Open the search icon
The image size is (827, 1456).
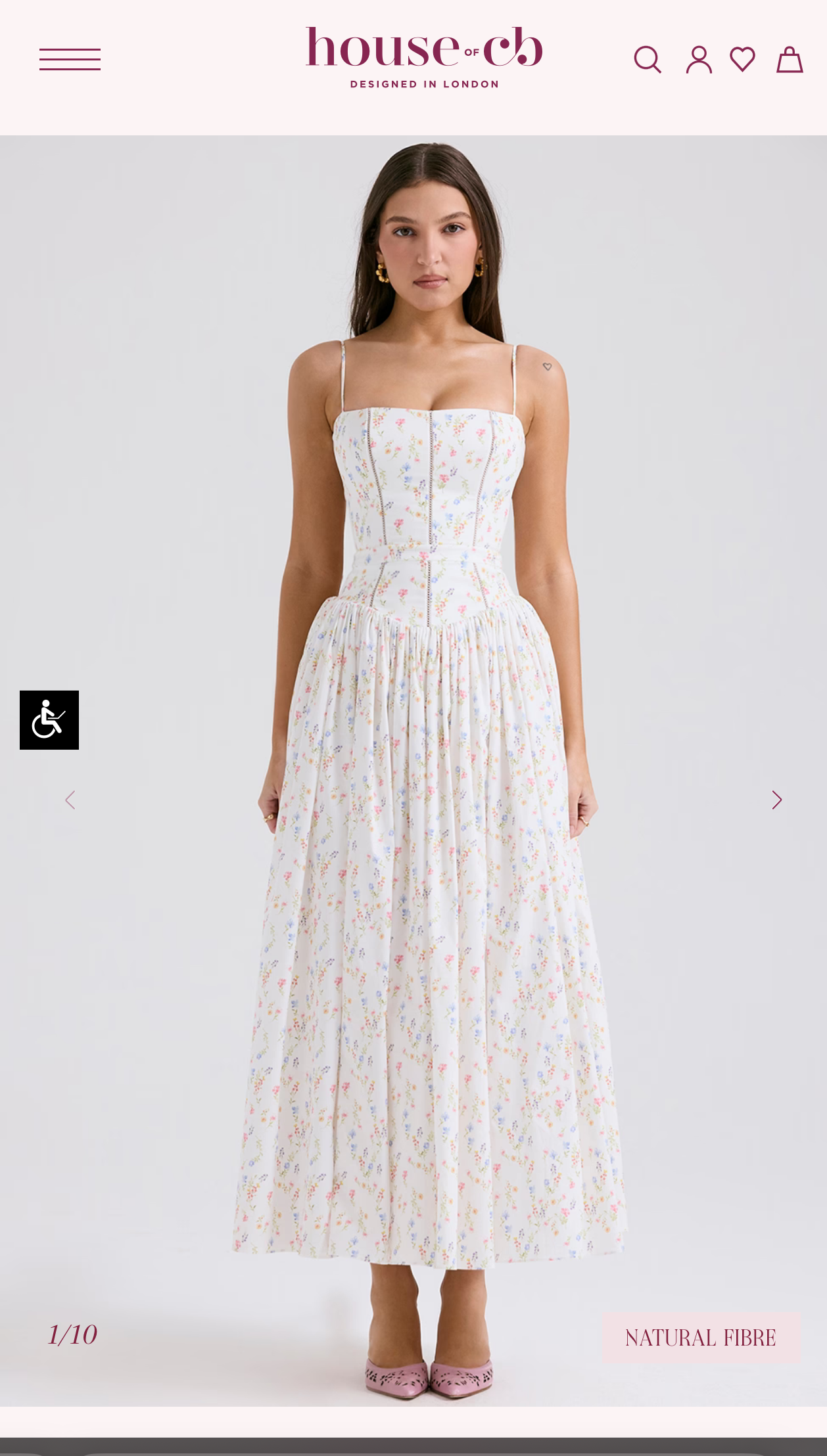pyautogui.click(x=648, y=60)
